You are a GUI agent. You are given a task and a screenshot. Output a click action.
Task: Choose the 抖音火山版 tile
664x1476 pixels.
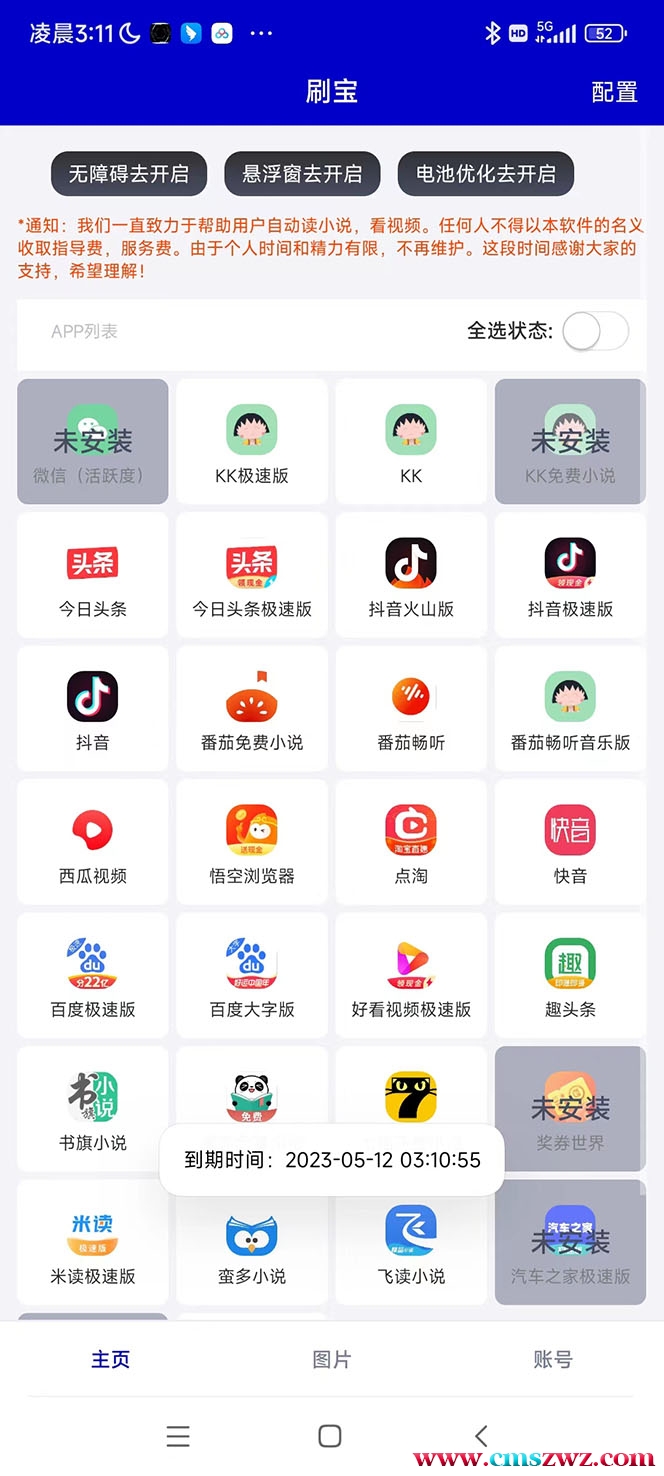[411, 575]
